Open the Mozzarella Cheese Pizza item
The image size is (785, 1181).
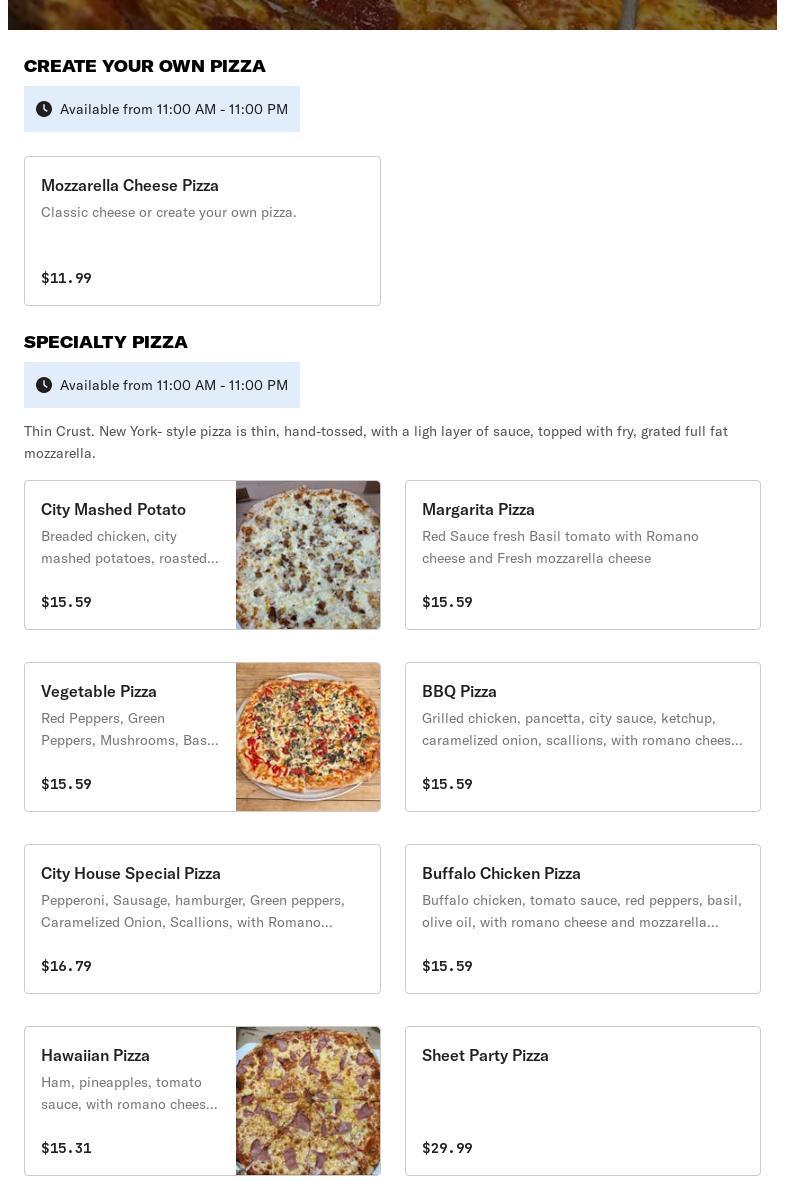pos(202,231)
